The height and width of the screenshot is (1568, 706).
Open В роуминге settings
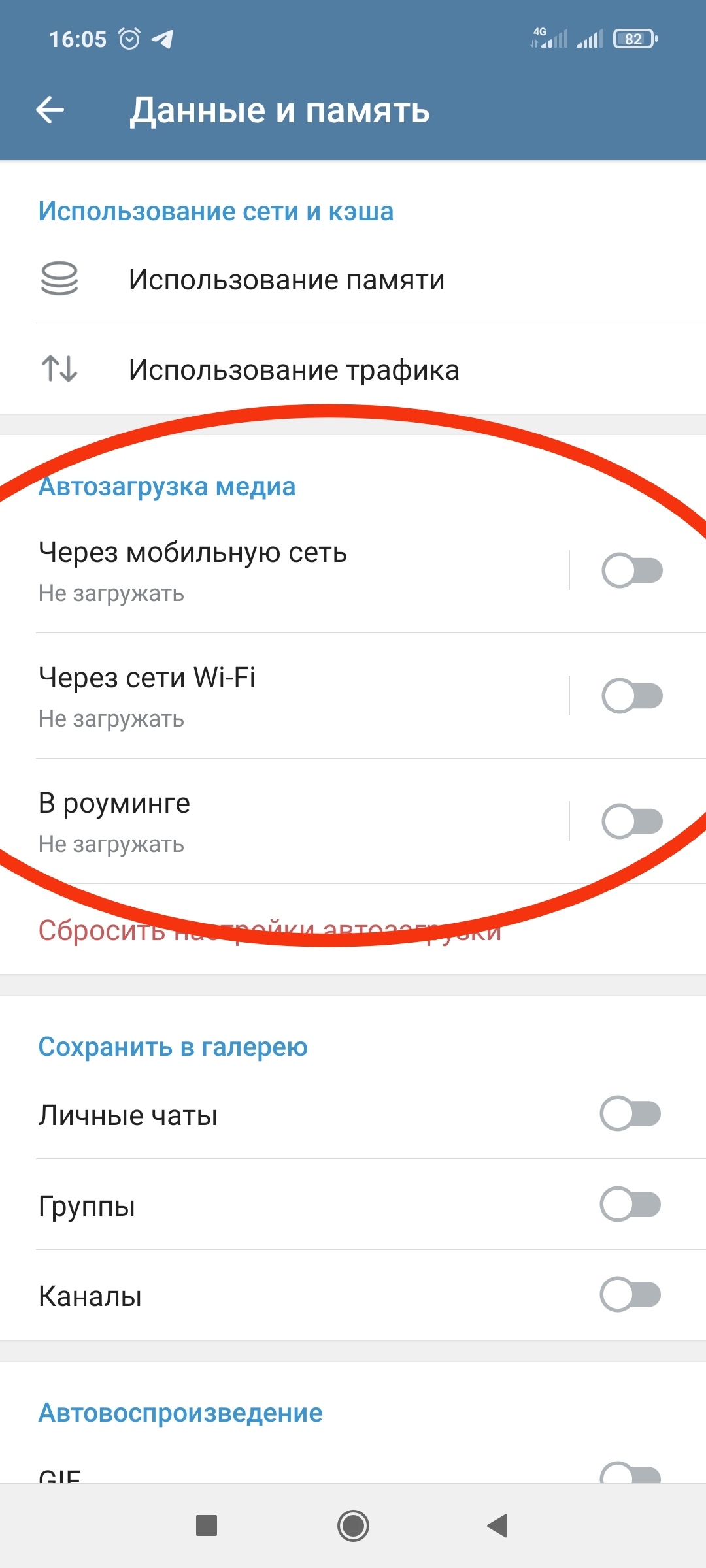pyautogui.click(x=261, y=821)
